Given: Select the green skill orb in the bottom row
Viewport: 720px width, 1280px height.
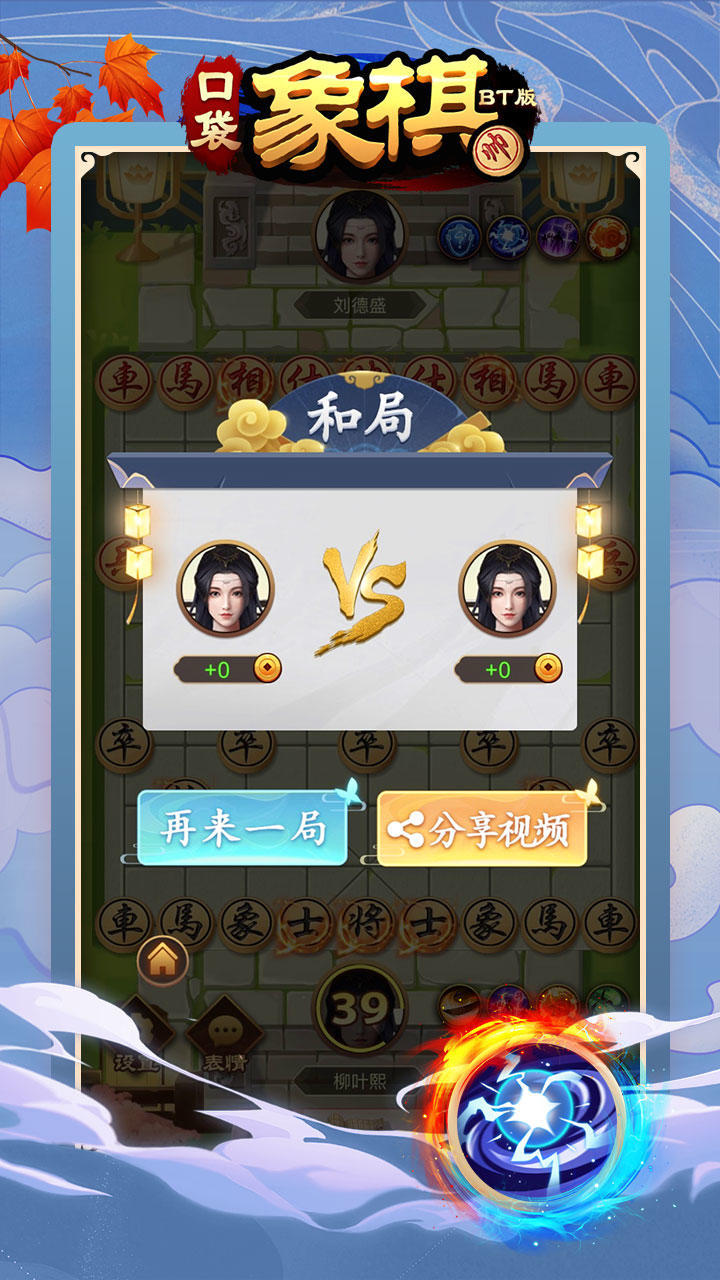Looking at the screenshot, I should tap(607, 1000).
